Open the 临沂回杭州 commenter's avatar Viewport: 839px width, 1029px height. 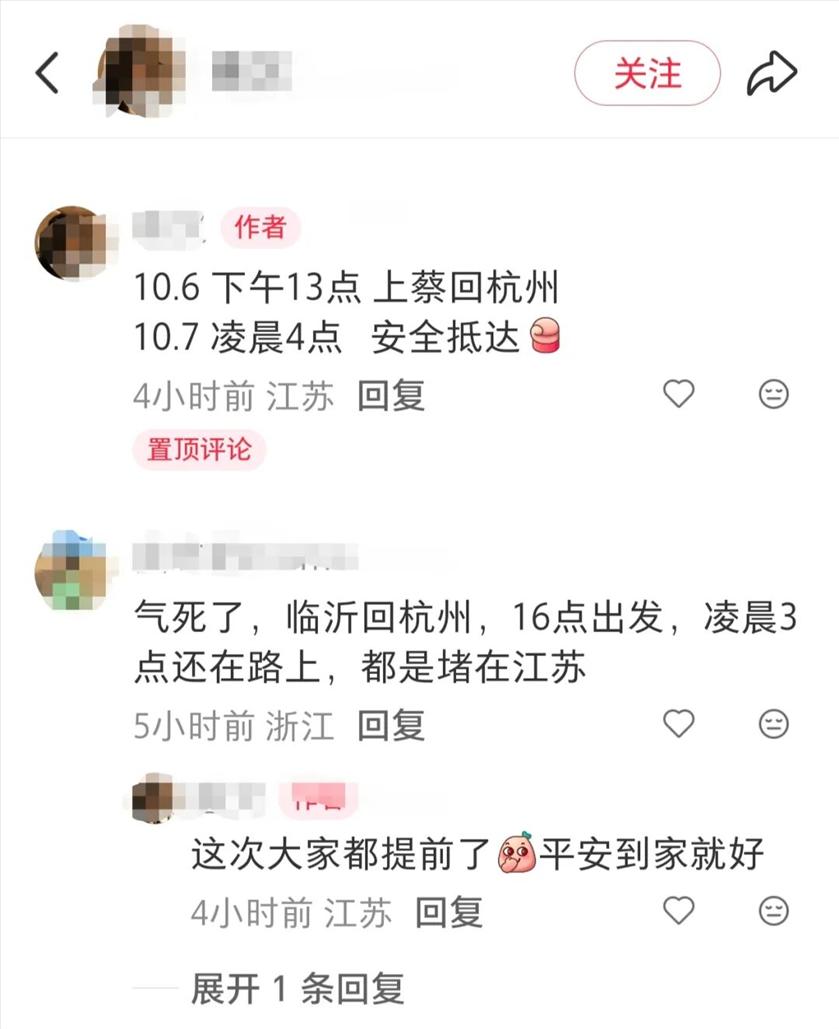tap(70, 570)
